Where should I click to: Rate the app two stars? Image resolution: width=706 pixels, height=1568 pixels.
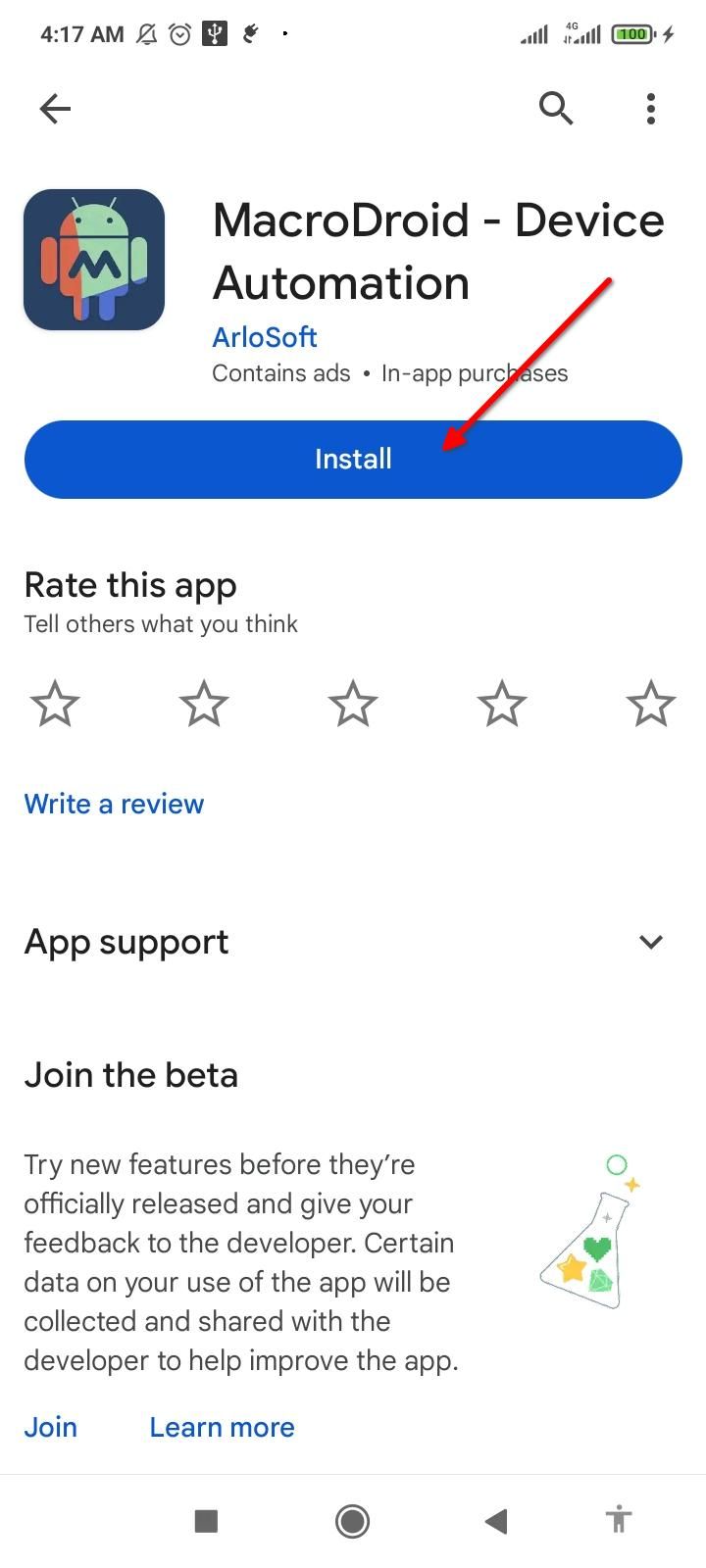tap(204, 705)
